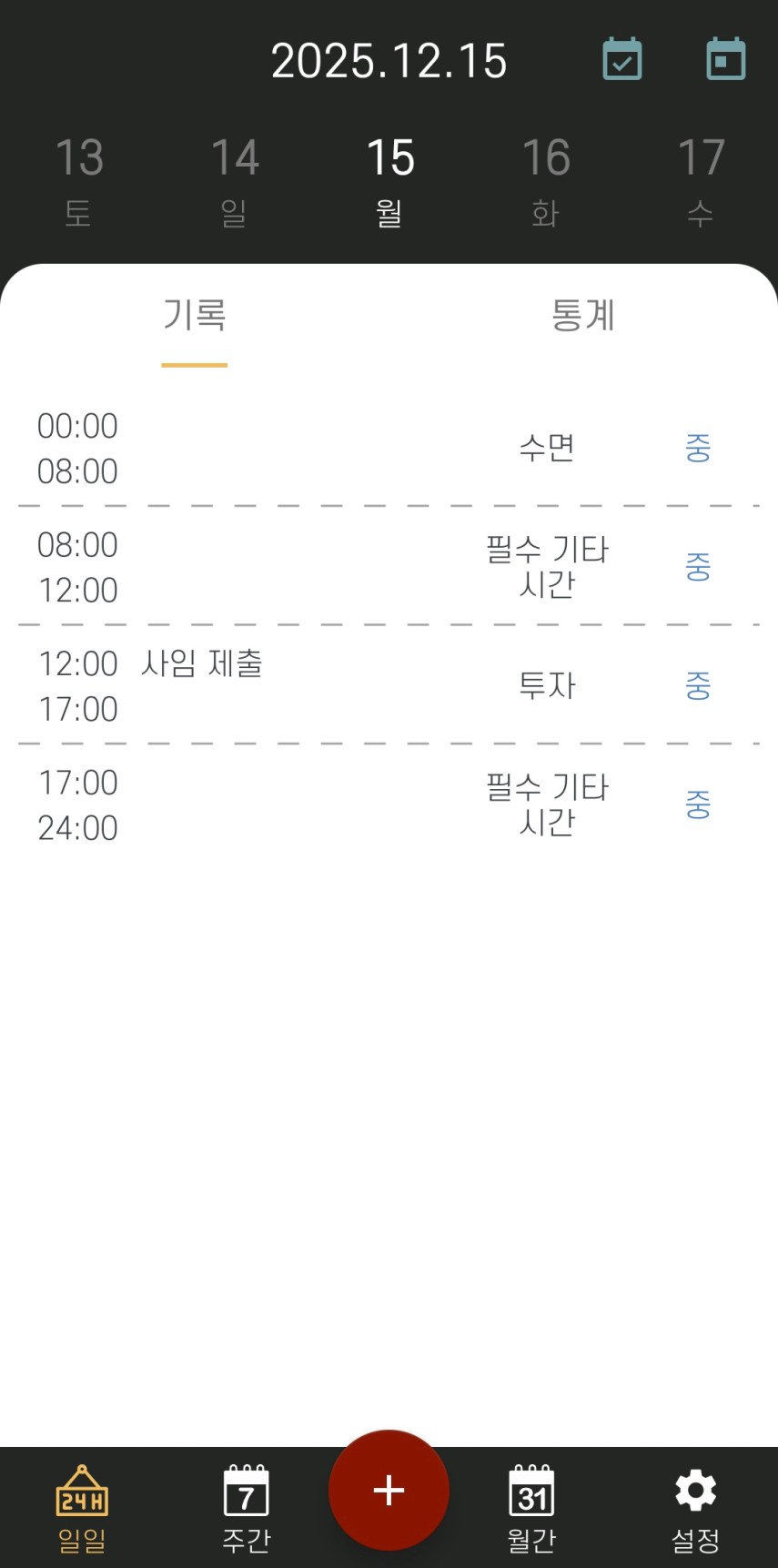
Task: Go to the 월간 monthly view
Action: point(531,1507)
